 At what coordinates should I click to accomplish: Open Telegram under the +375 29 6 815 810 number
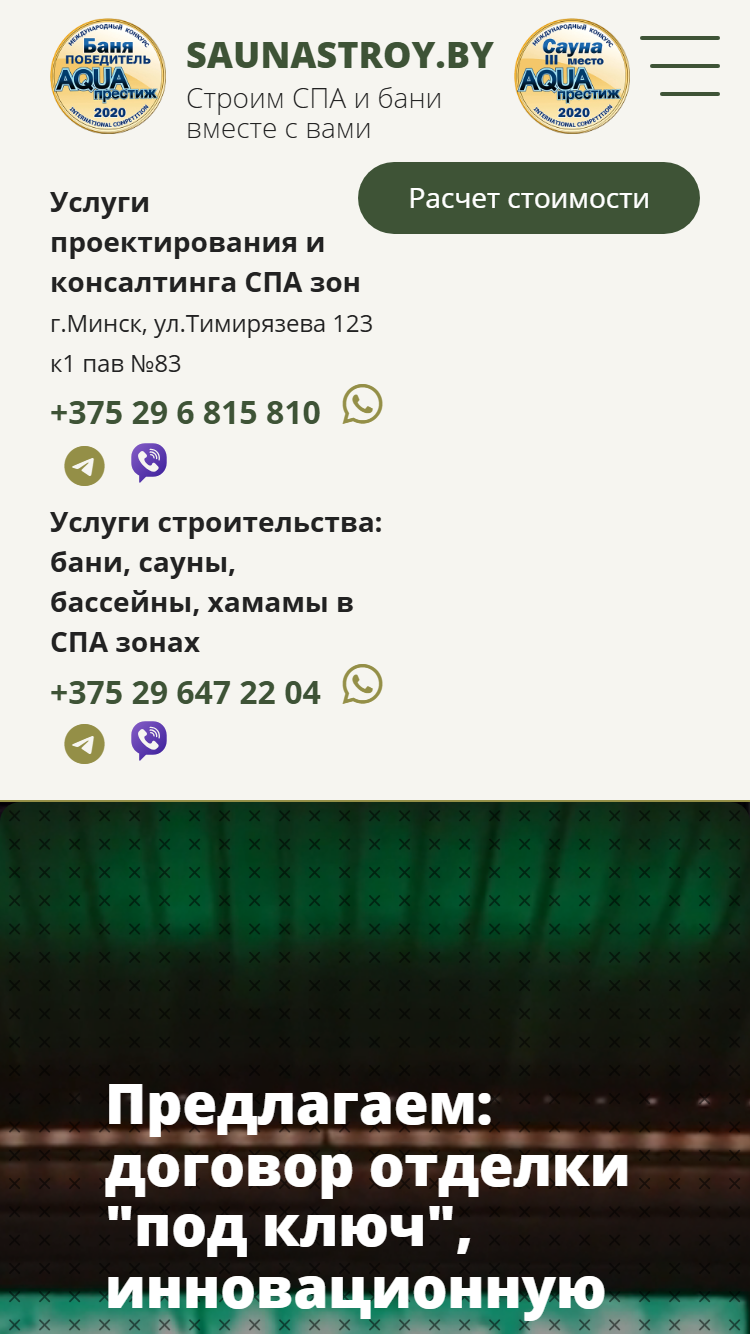click(85, 466)
